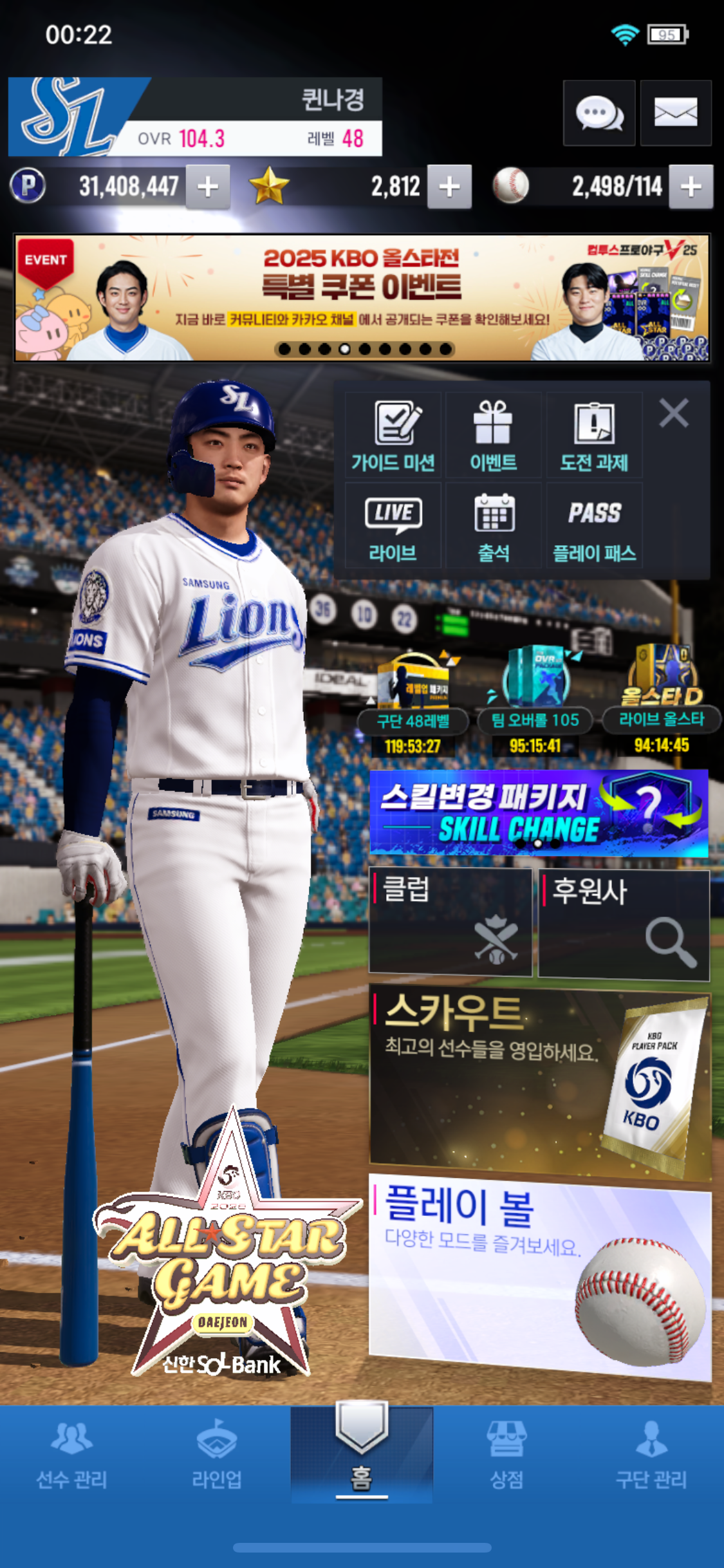Open 가이드 미션

click(393, 435)
